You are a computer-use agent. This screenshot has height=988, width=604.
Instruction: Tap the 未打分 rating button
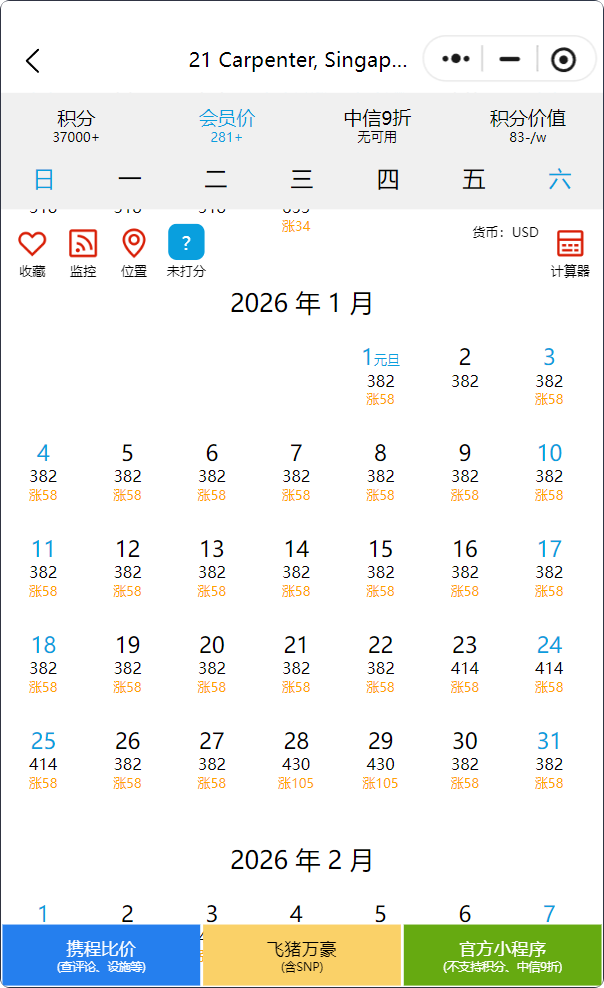(186, 251)
